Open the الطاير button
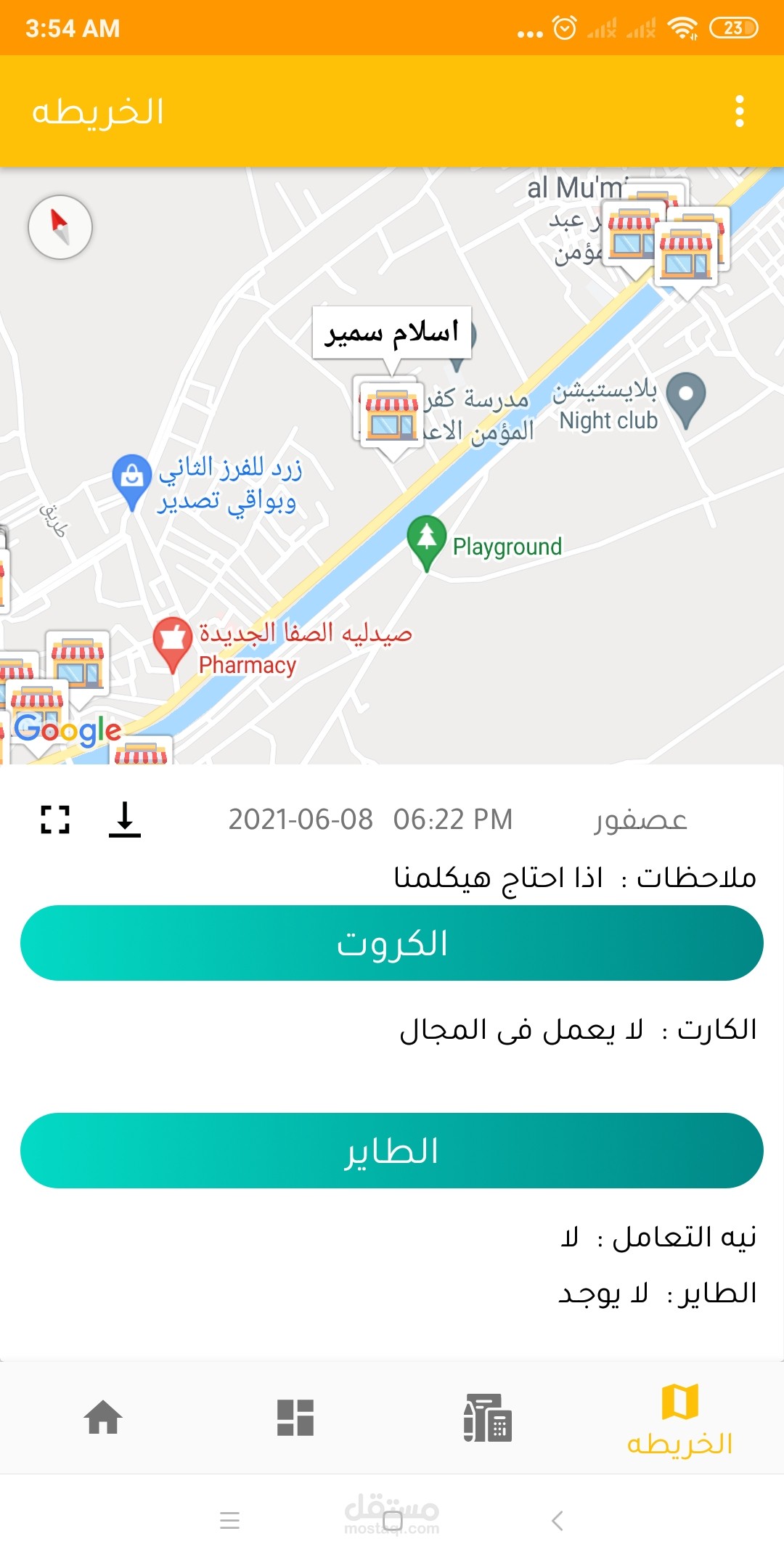 pos(392,1151)
